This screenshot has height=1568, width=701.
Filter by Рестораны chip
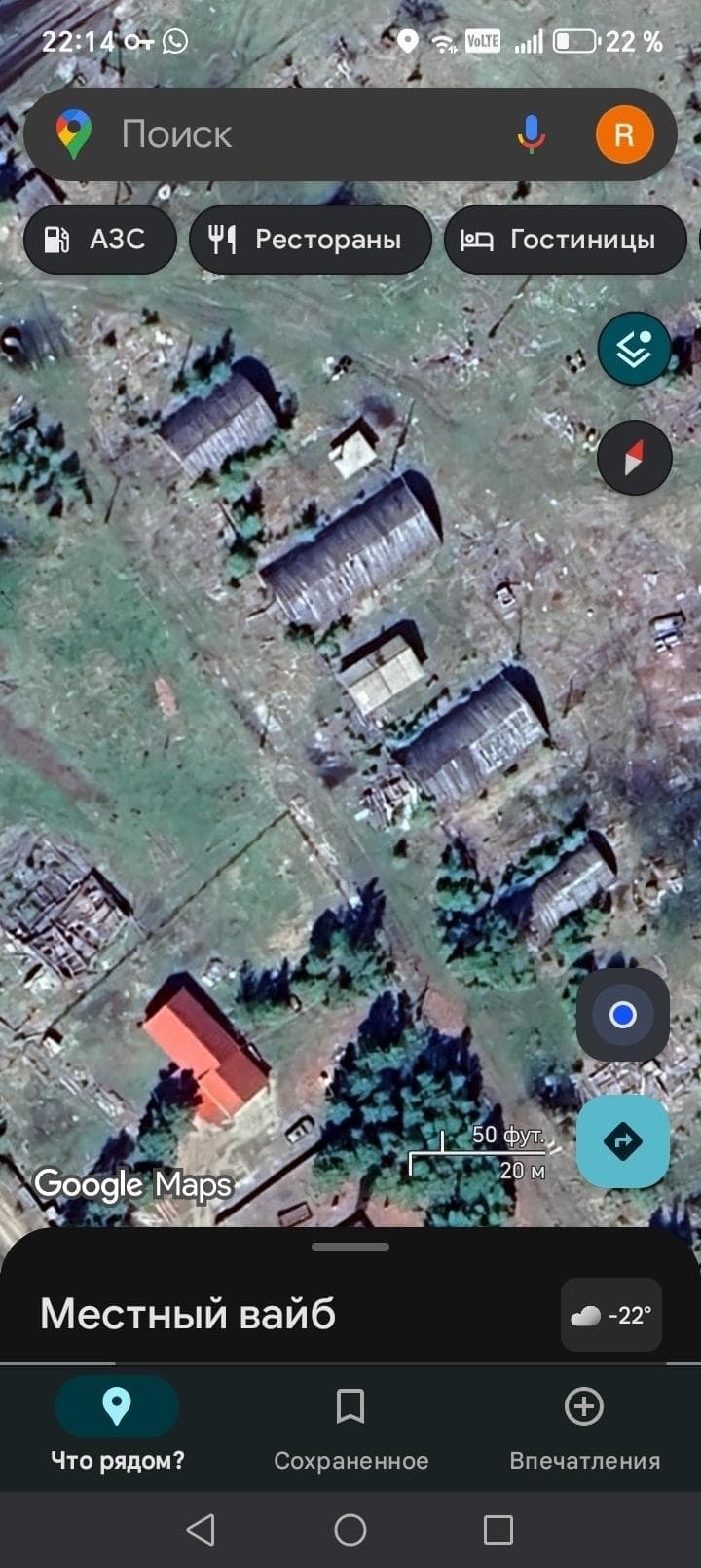(x=310, y=240)
